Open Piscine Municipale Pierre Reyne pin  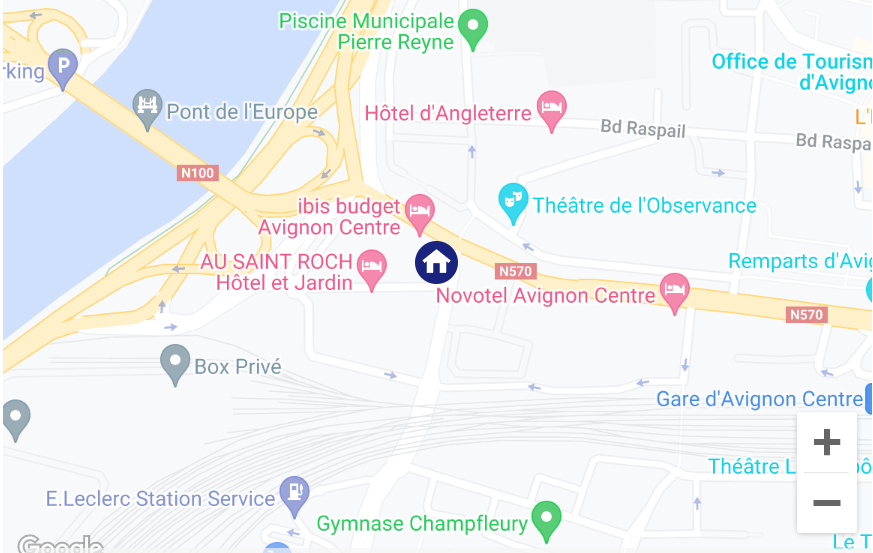tap(472, 27)
